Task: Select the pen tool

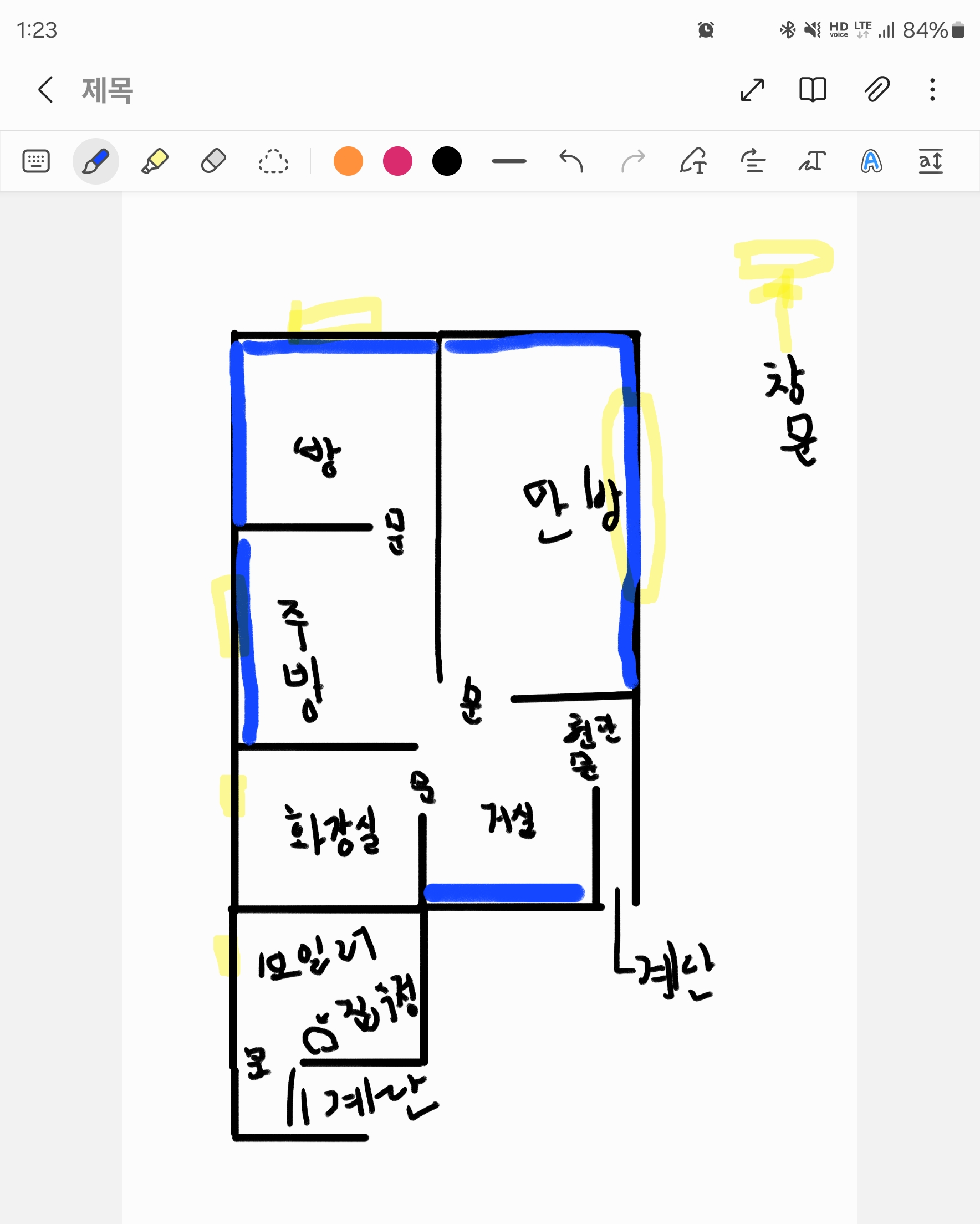Action: (x=95, y=161)
